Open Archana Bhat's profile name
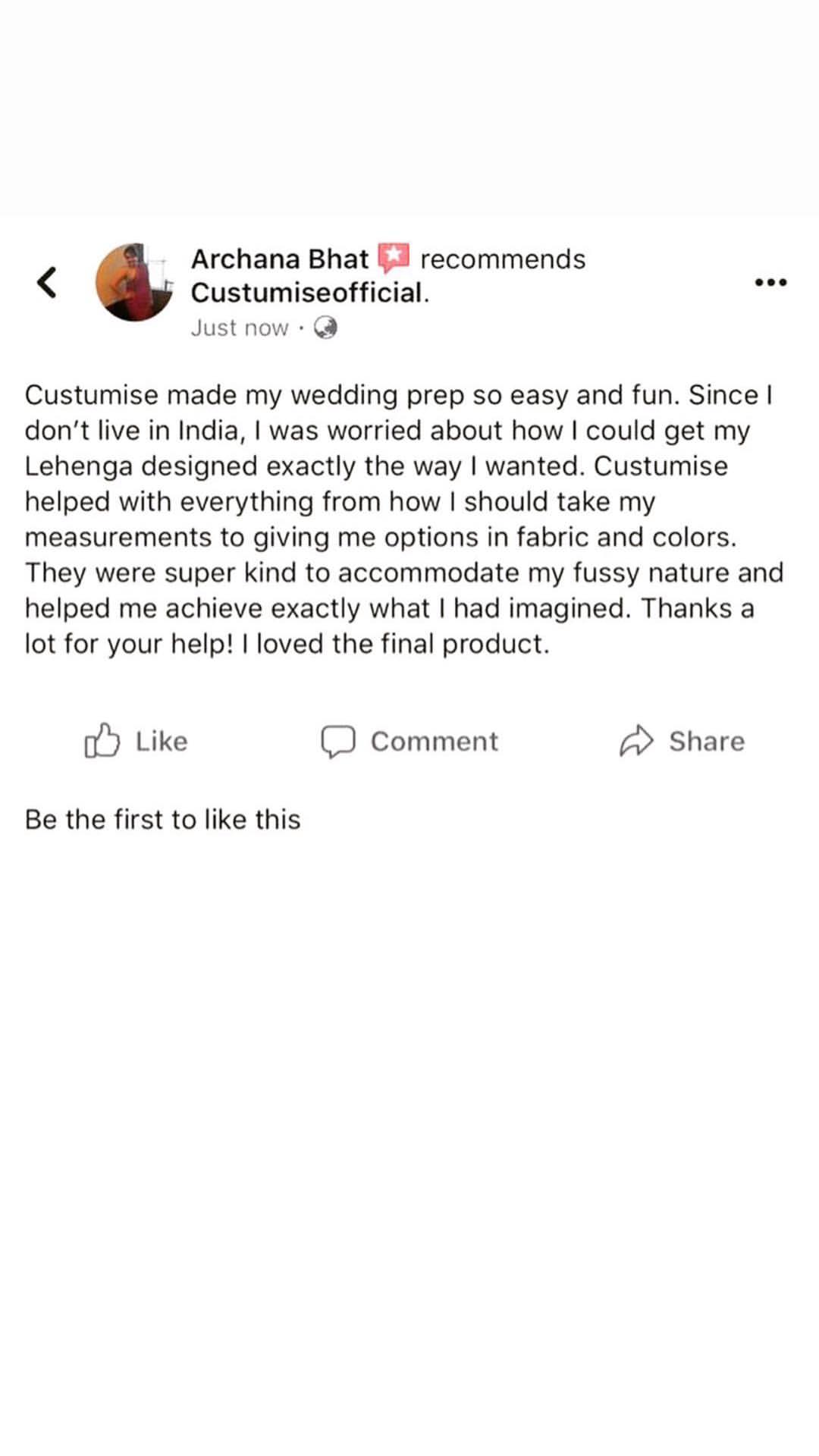The width and height of the screenshot is (819, 1456). click(280, 259)
